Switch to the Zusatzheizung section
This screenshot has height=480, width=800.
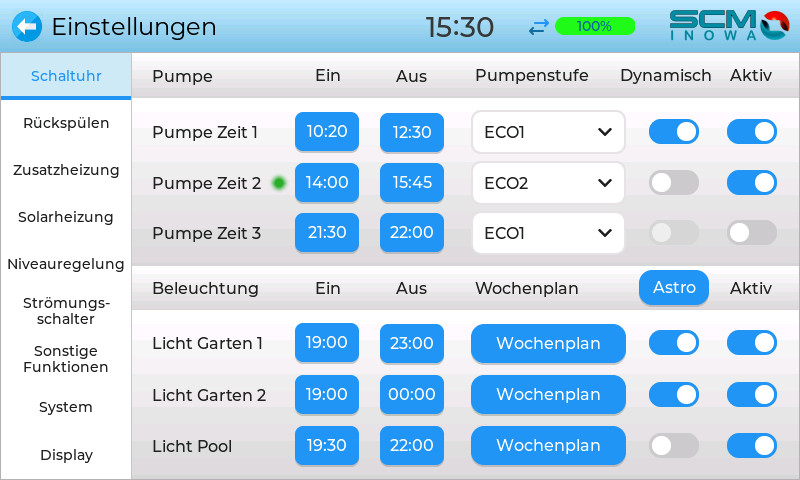[66, 170]
